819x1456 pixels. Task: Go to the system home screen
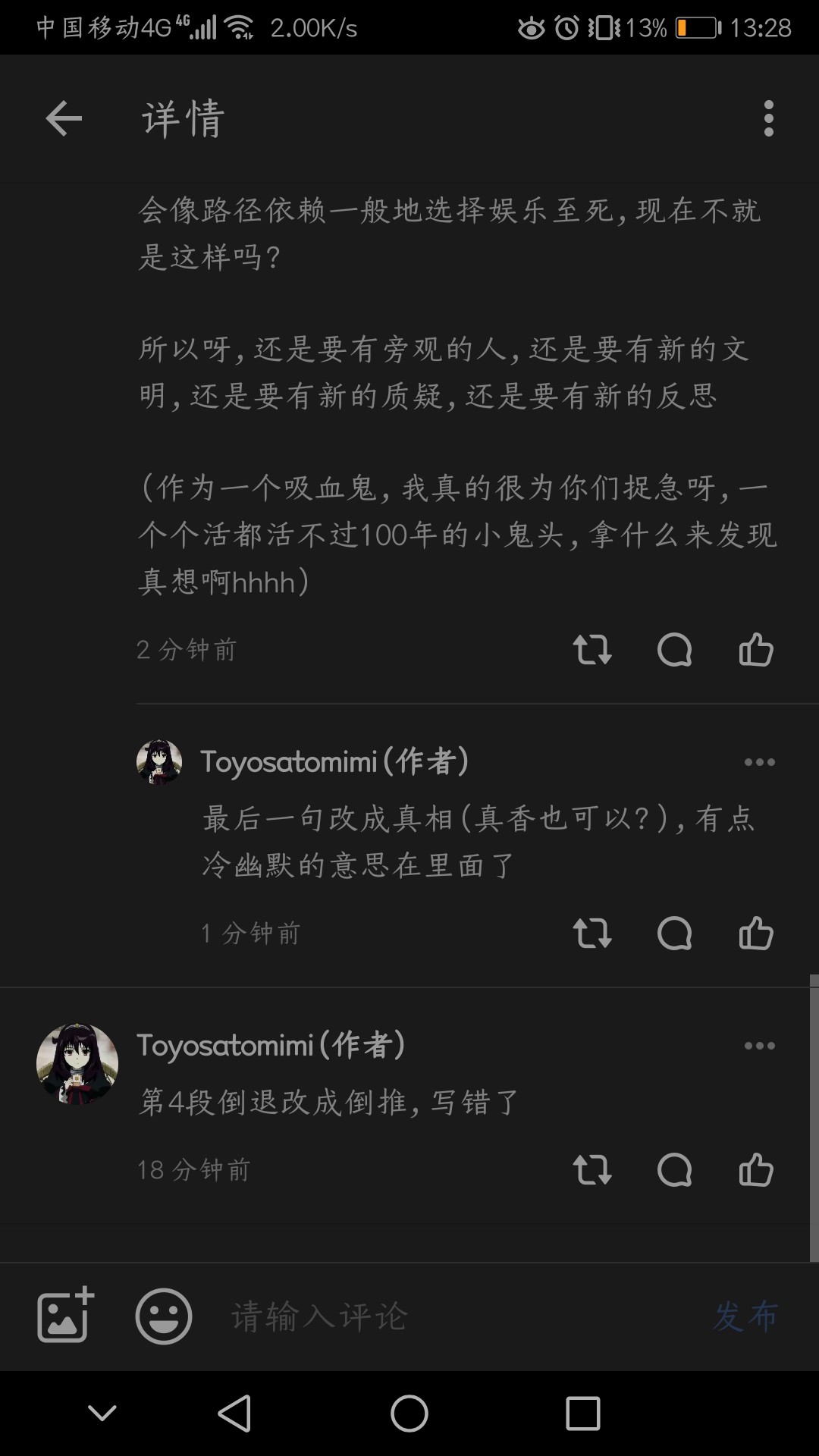click(409, 1414)
